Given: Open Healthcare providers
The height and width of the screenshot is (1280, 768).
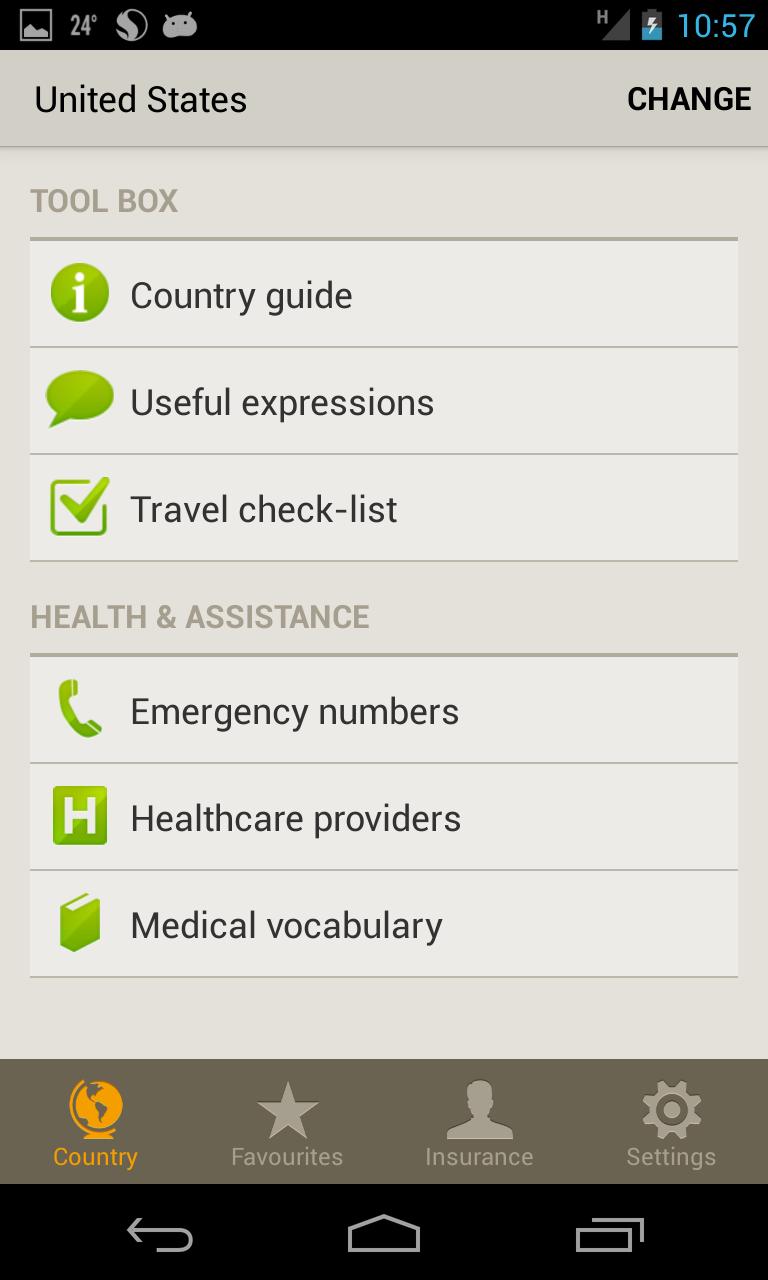Looking at the screenshot, I should [x=384, y=818].
